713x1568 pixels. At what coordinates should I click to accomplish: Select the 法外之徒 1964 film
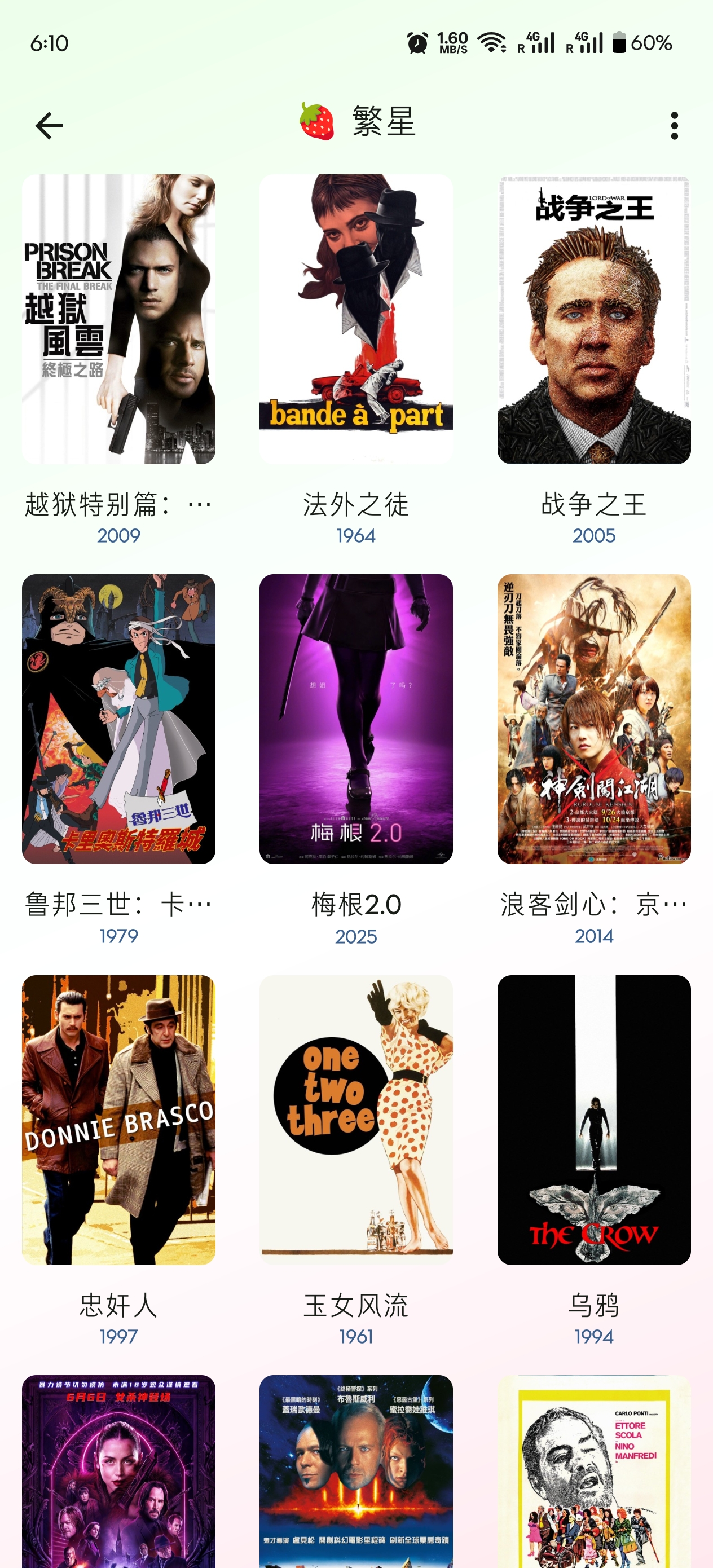click(356, 320)
